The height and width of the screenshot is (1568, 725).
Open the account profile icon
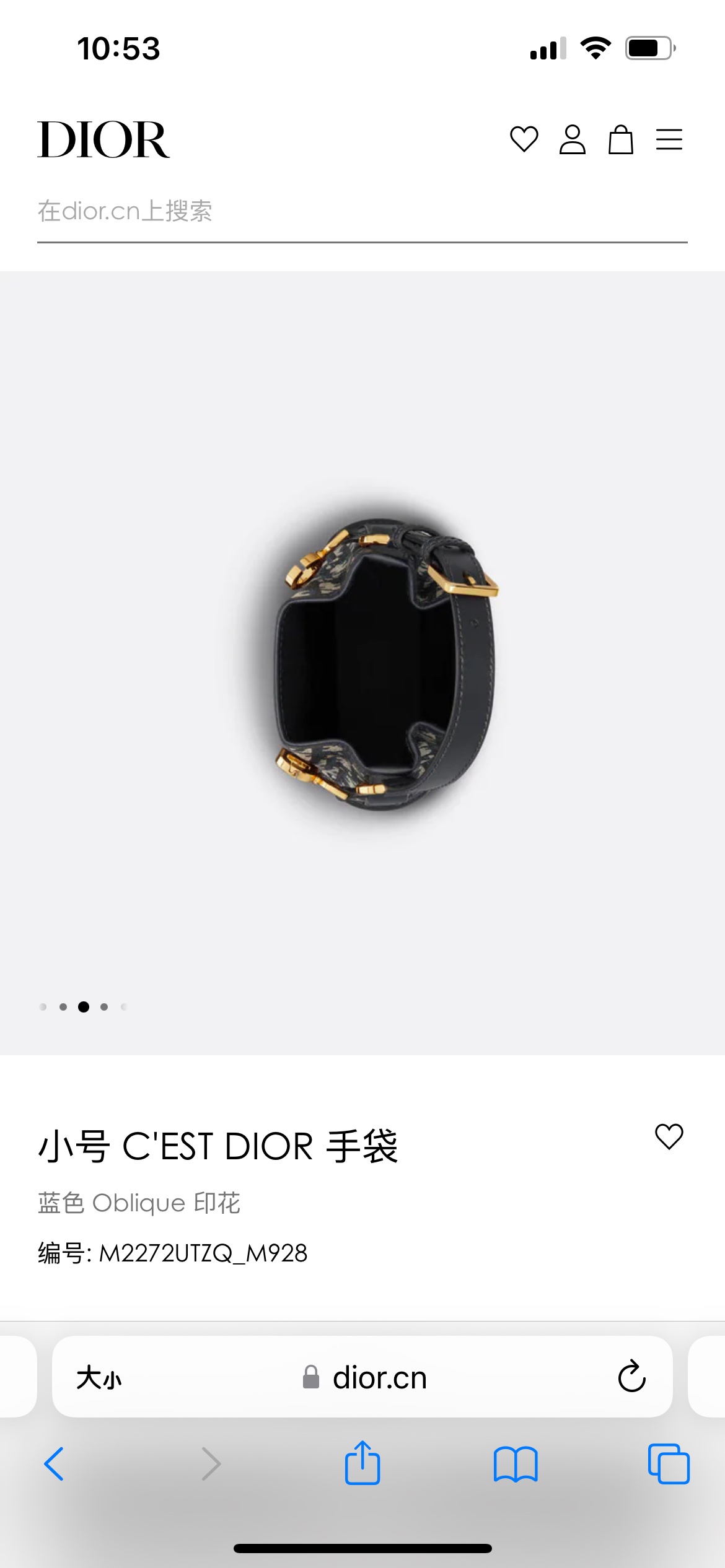pos(572,139)
